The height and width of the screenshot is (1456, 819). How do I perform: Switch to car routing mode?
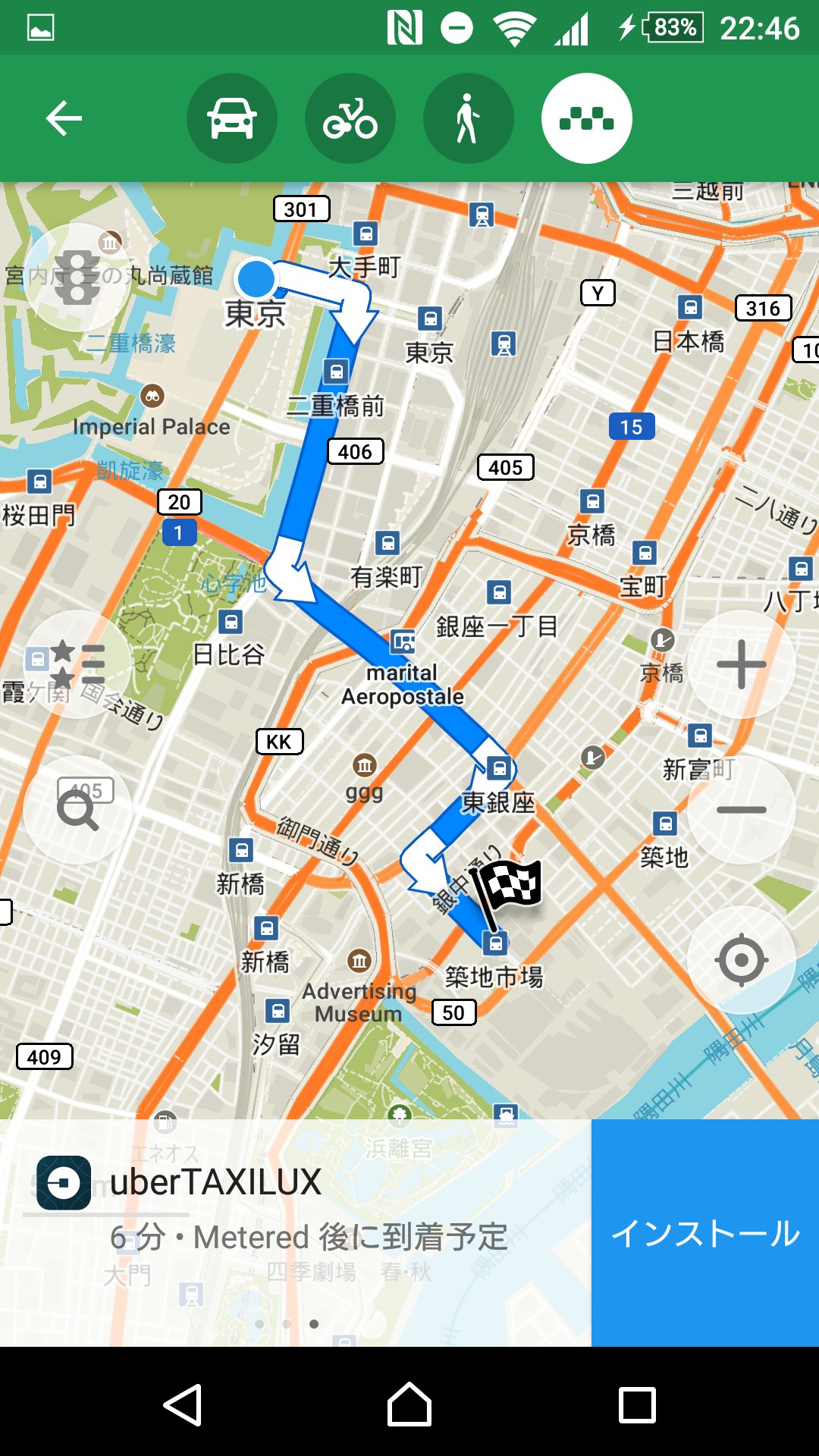coord(232,118)
